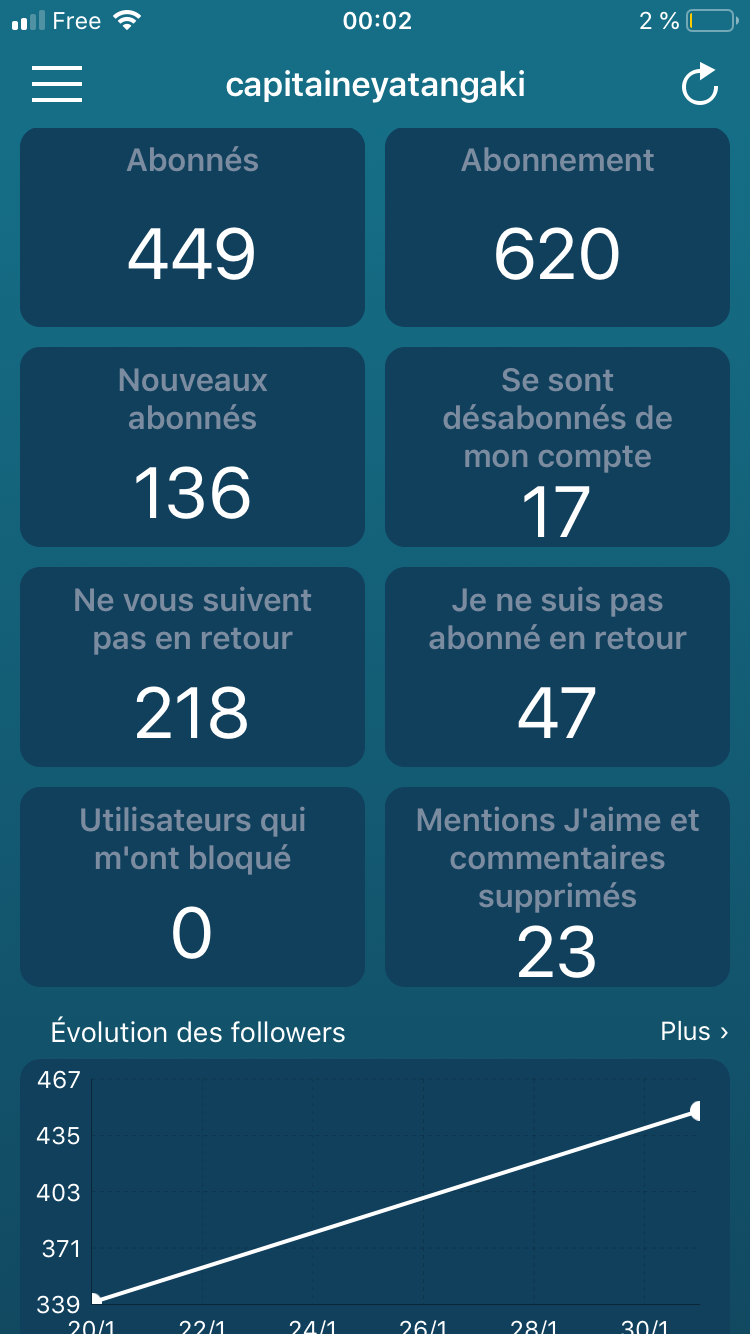Open Mentions J'aime et commentaires supprimés
The image size is (750, 1334).
(x=557, y=887)
